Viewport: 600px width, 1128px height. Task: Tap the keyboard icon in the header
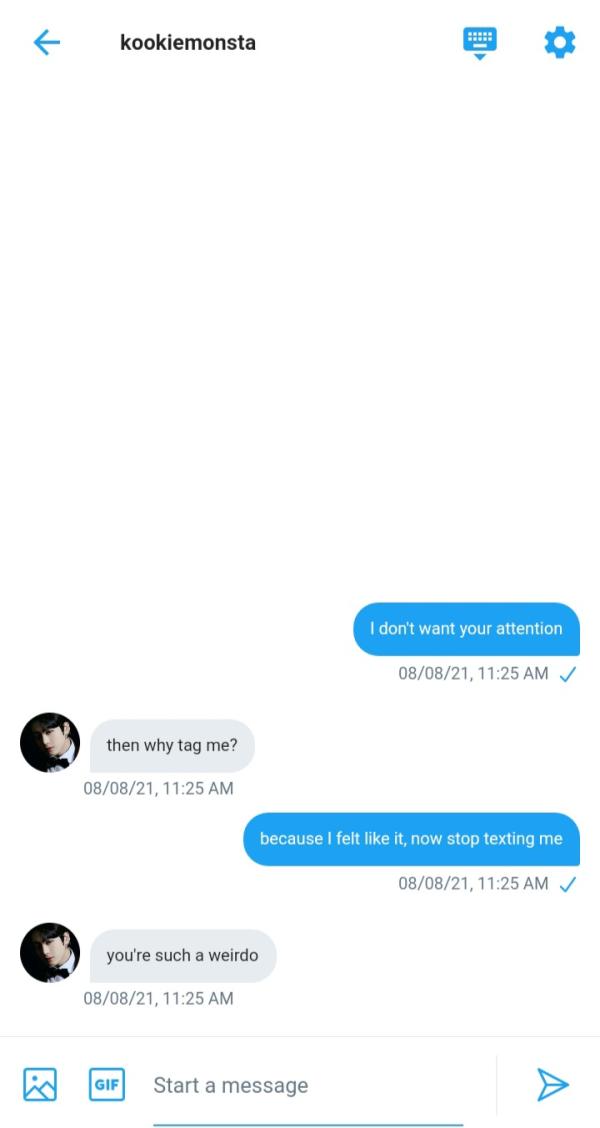click(480, 42)
